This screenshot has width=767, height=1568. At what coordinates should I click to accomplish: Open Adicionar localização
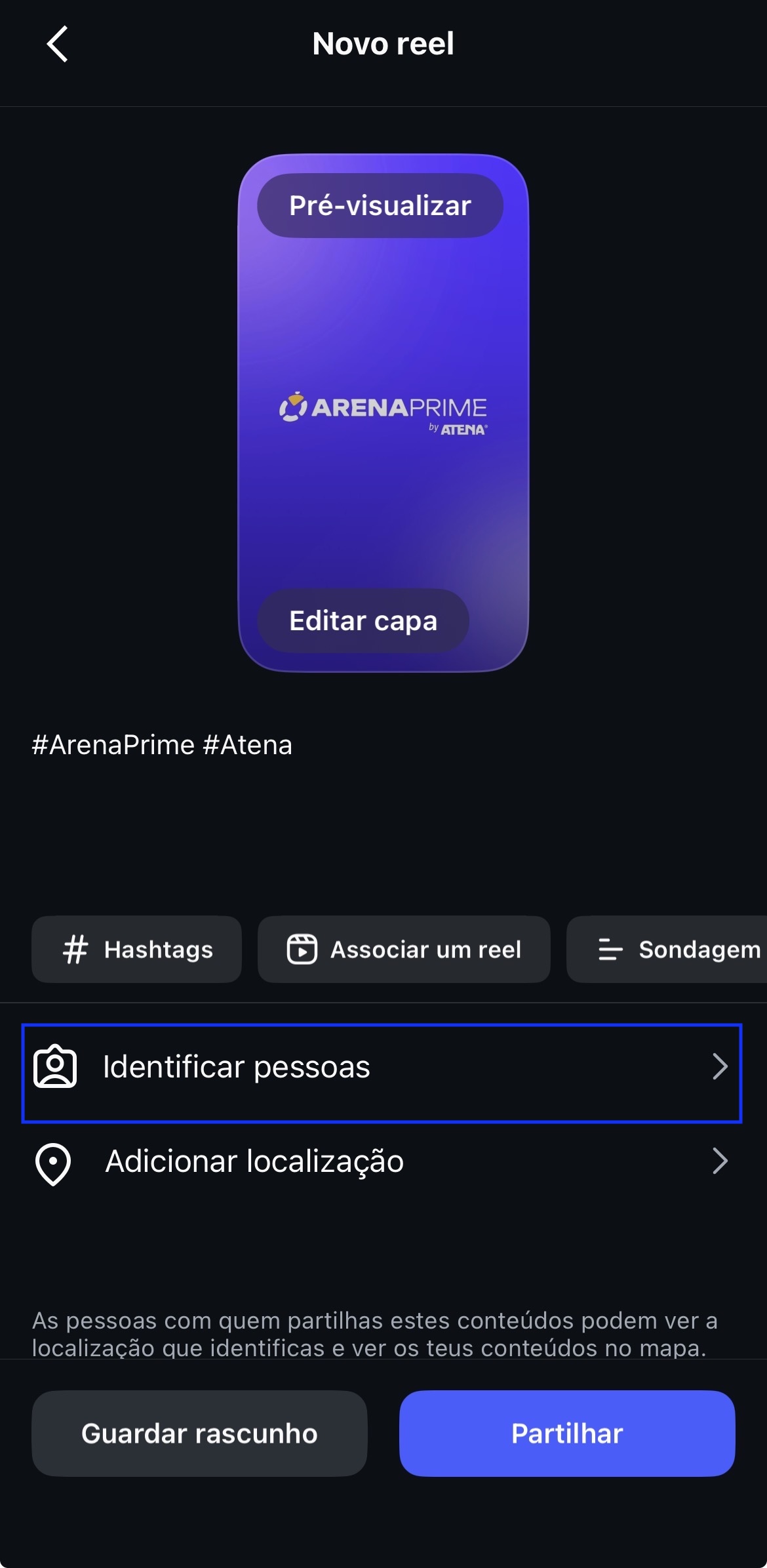tap(382, 1161)
